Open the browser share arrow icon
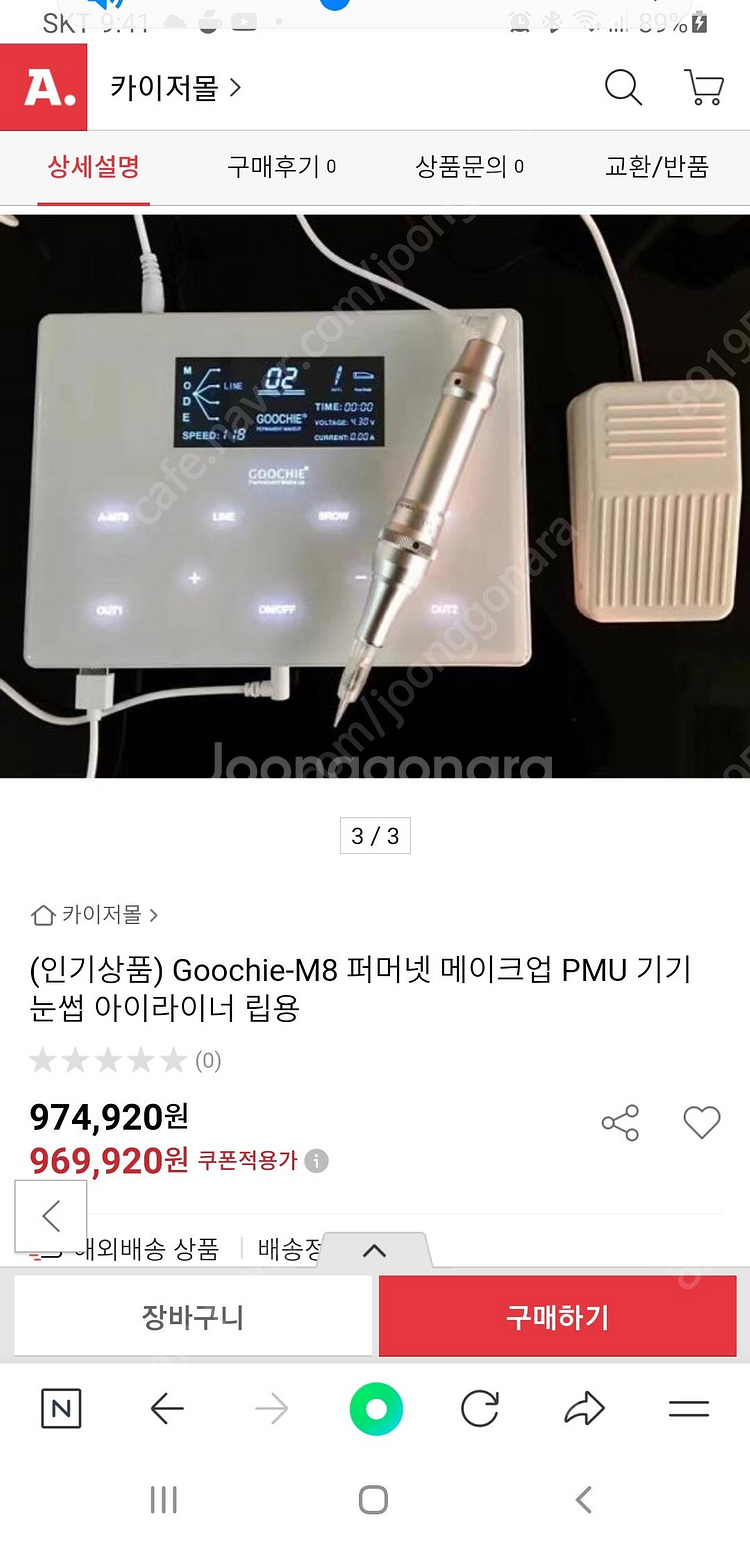This screenshot has height=1542, width=750. (x=584, y=1409)
